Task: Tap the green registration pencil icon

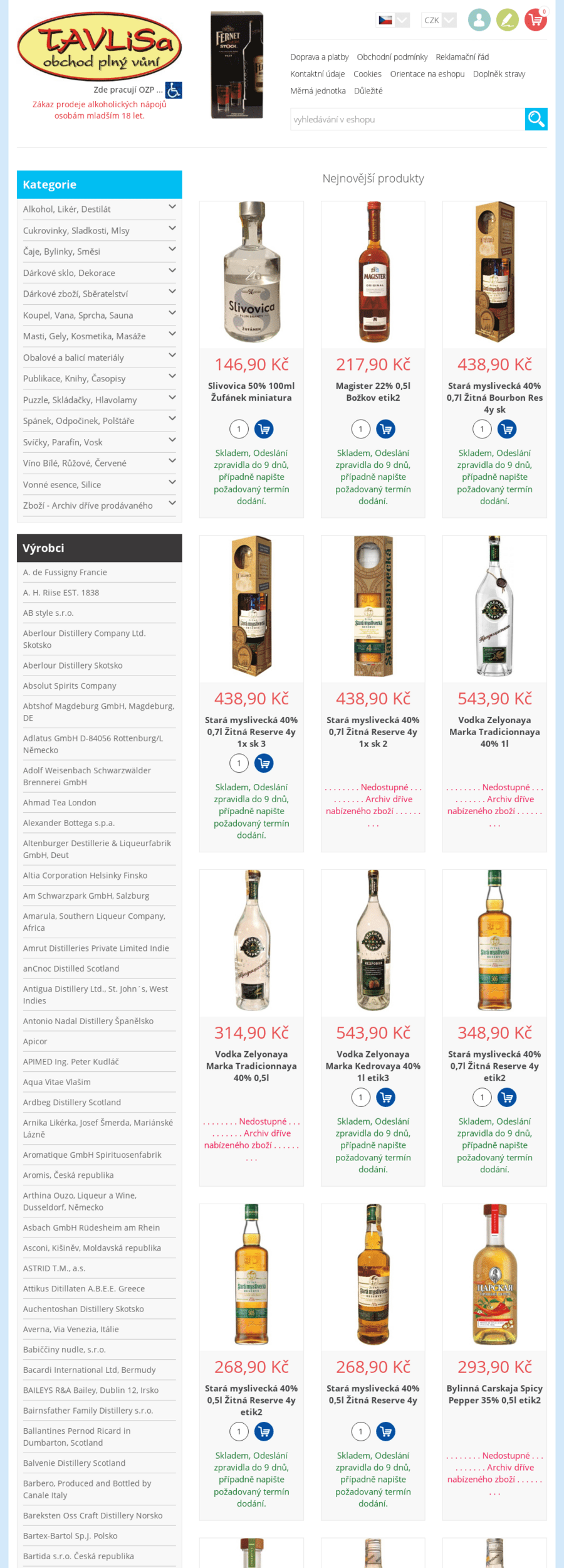Action: pyautogui.click(x=507, y=19)
